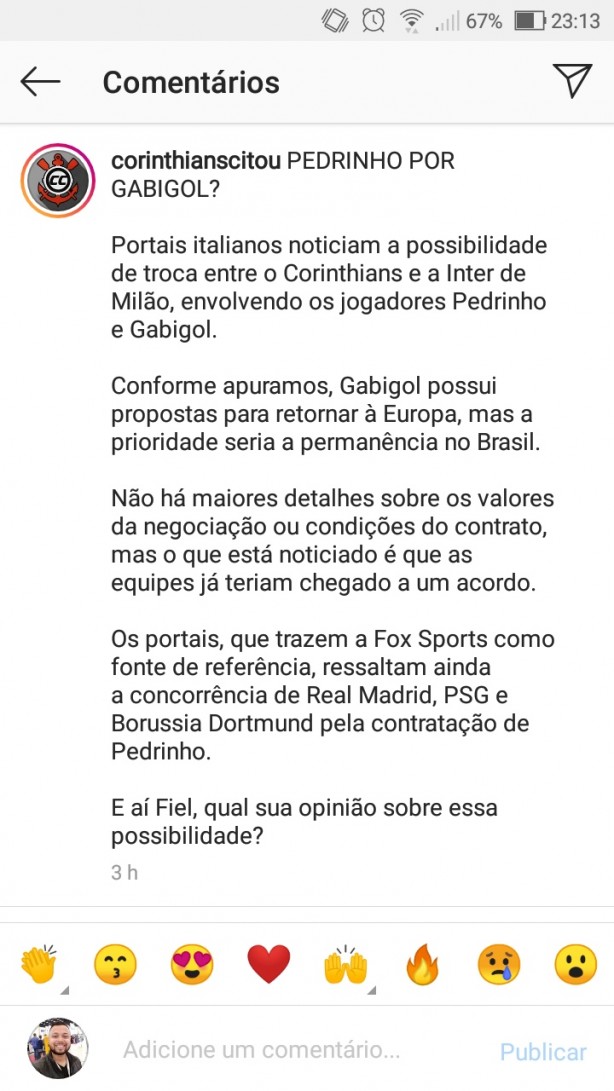The width and height of the screenshot is (614, 1091).
Task: Insert the red heart emoji
Action: (269, 964)
